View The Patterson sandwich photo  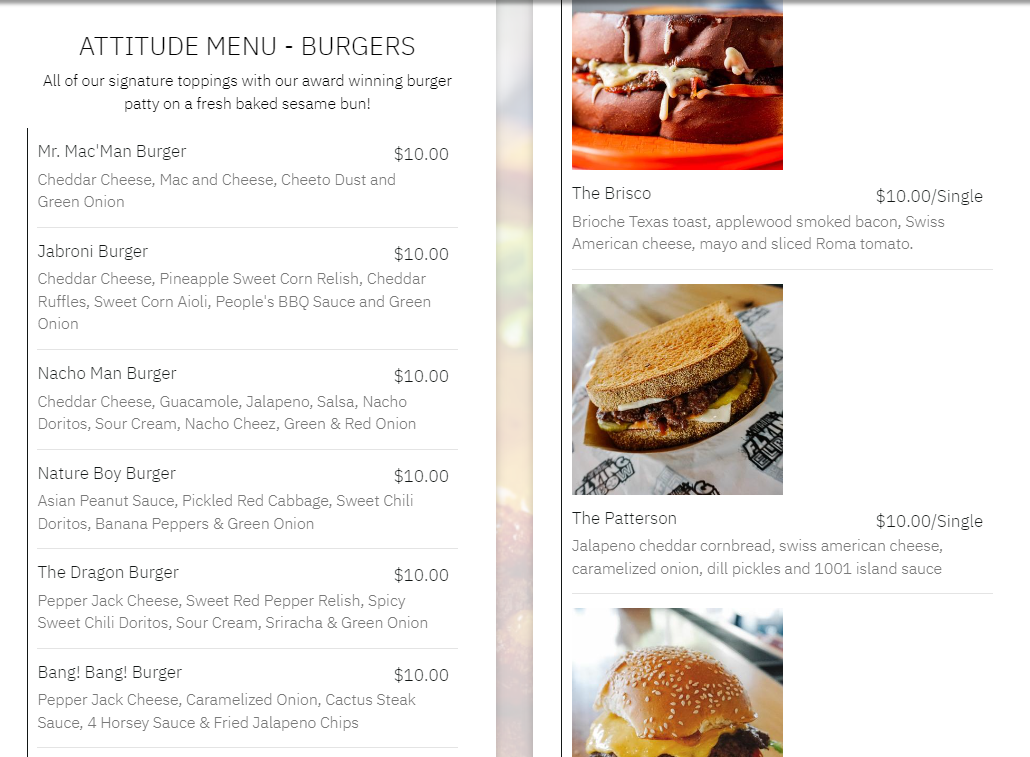(x=677, y=389)
